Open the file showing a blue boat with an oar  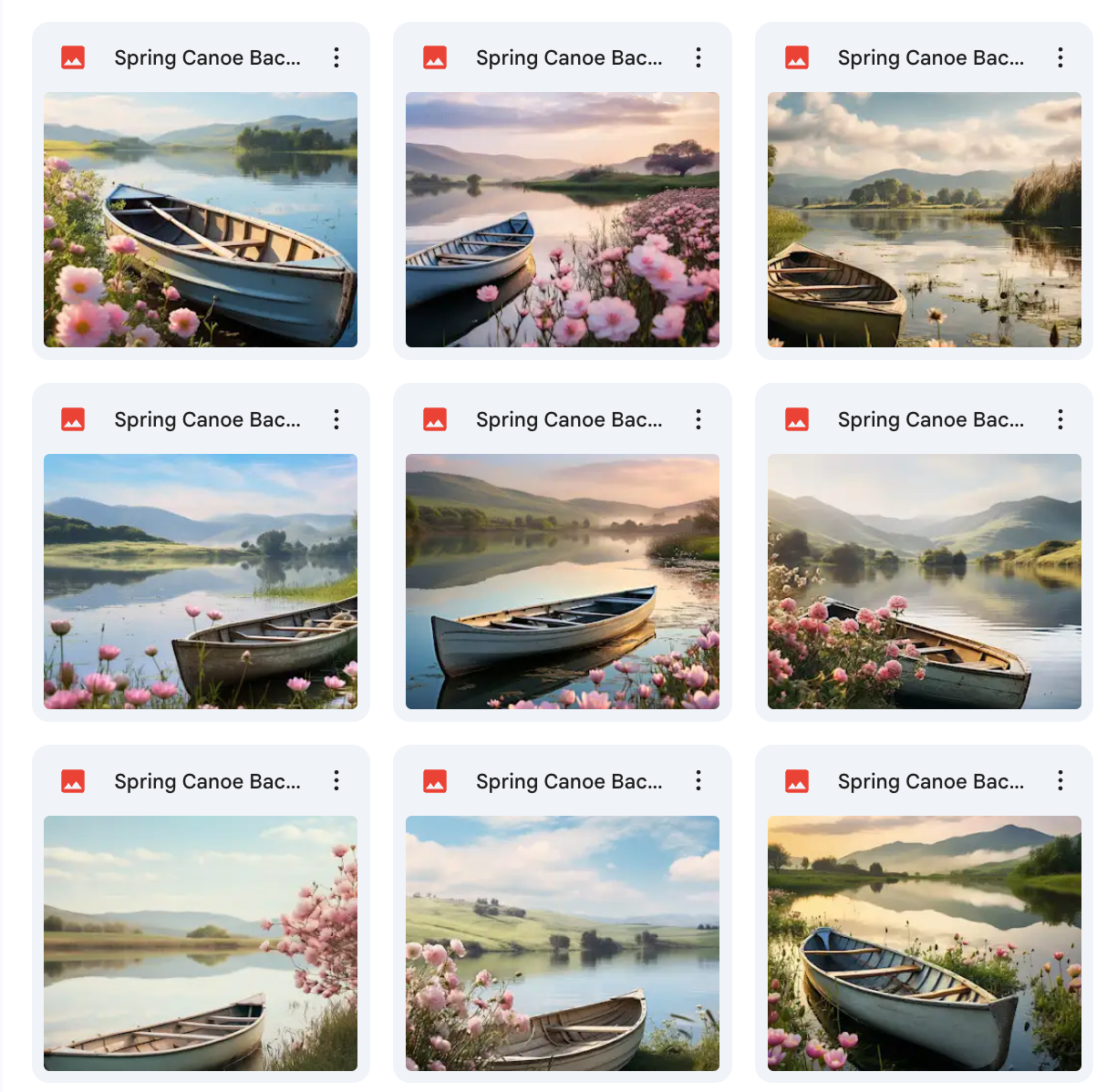[x=201, y=219]
